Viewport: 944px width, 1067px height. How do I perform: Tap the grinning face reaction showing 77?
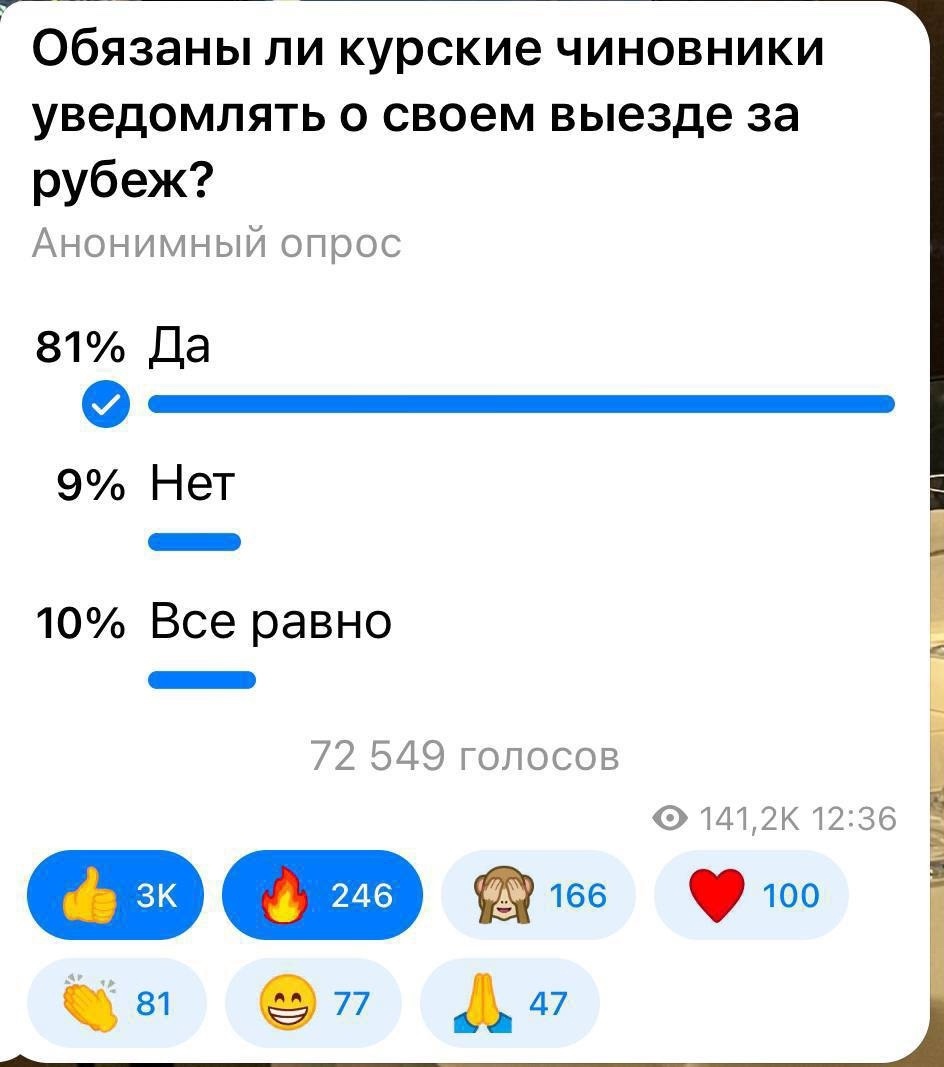coord(313,1002)
